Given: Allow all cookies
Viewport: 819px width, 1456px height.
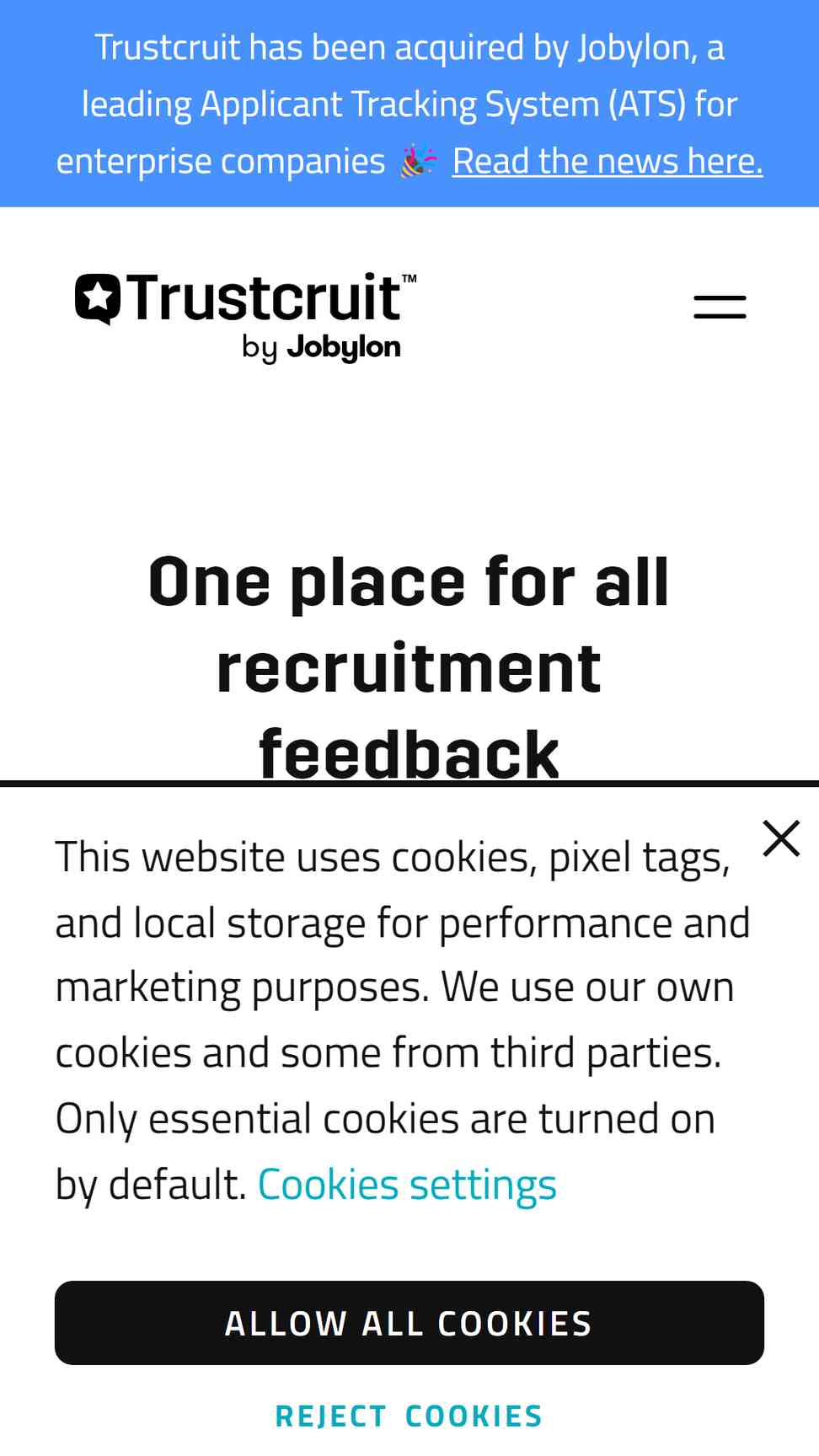Looking at the screenshot, I should click(x=409, y=1323).
